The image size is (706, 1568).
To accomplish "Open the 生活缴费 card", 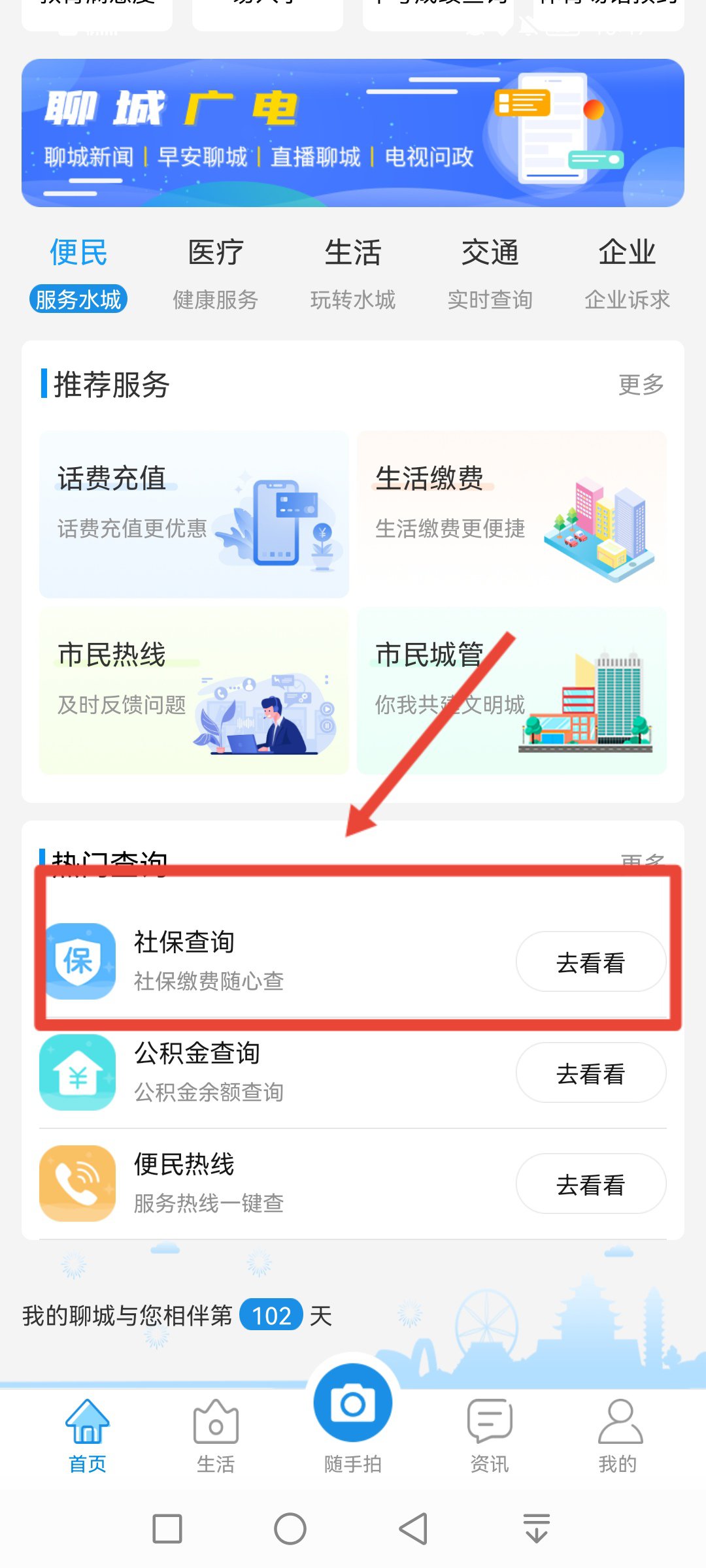I will (x=512, y=514).
